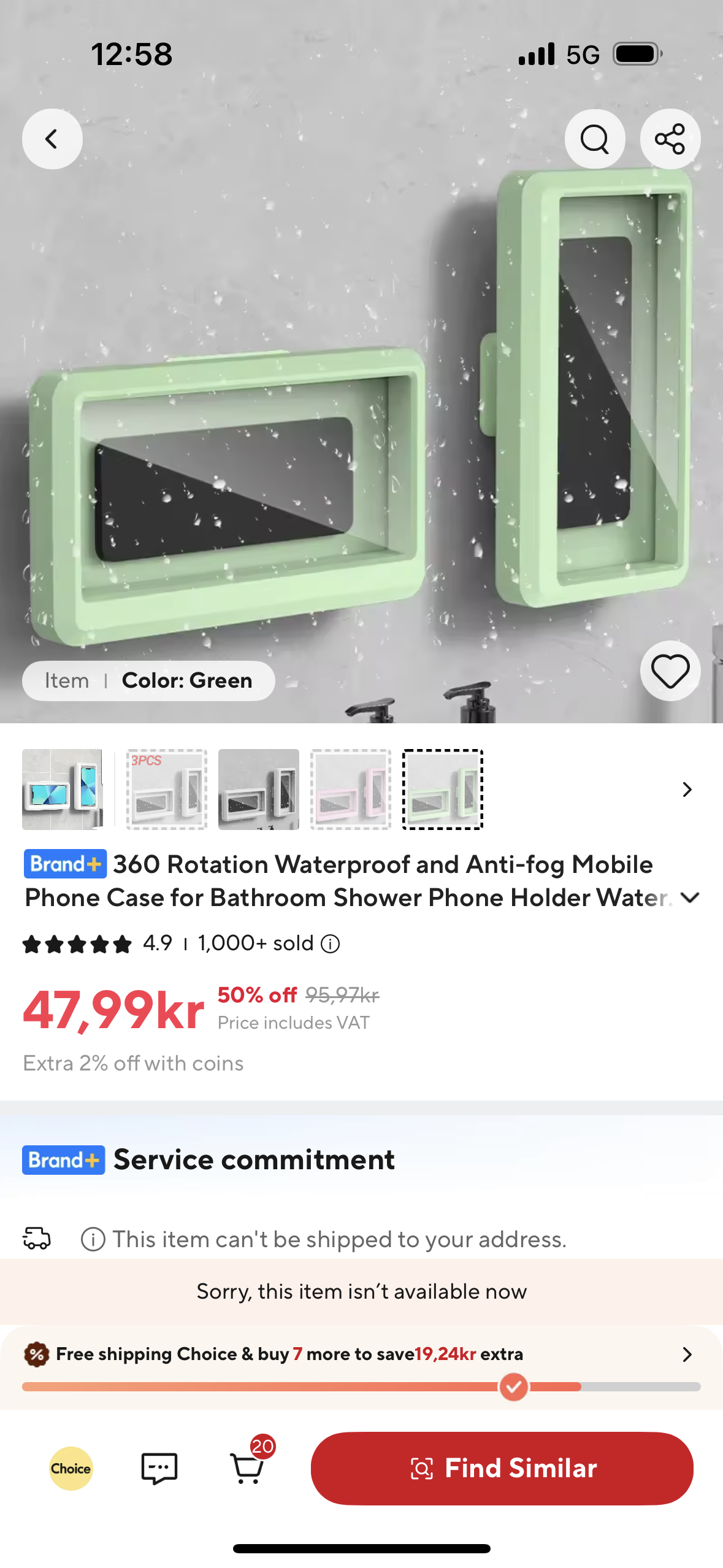The image size is (723, 1568).
Task: Select the first product thumbnail image
Action: coord(62,789)
